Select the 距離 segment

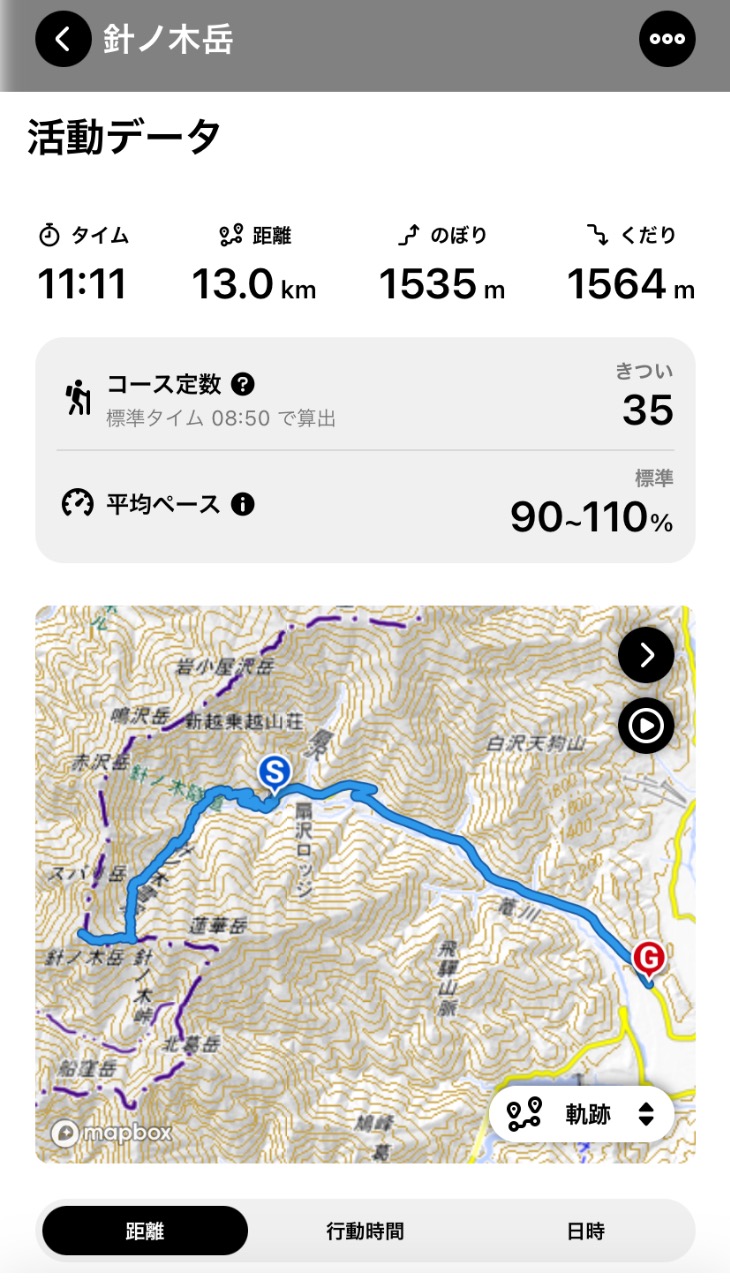pos(145,1231)
